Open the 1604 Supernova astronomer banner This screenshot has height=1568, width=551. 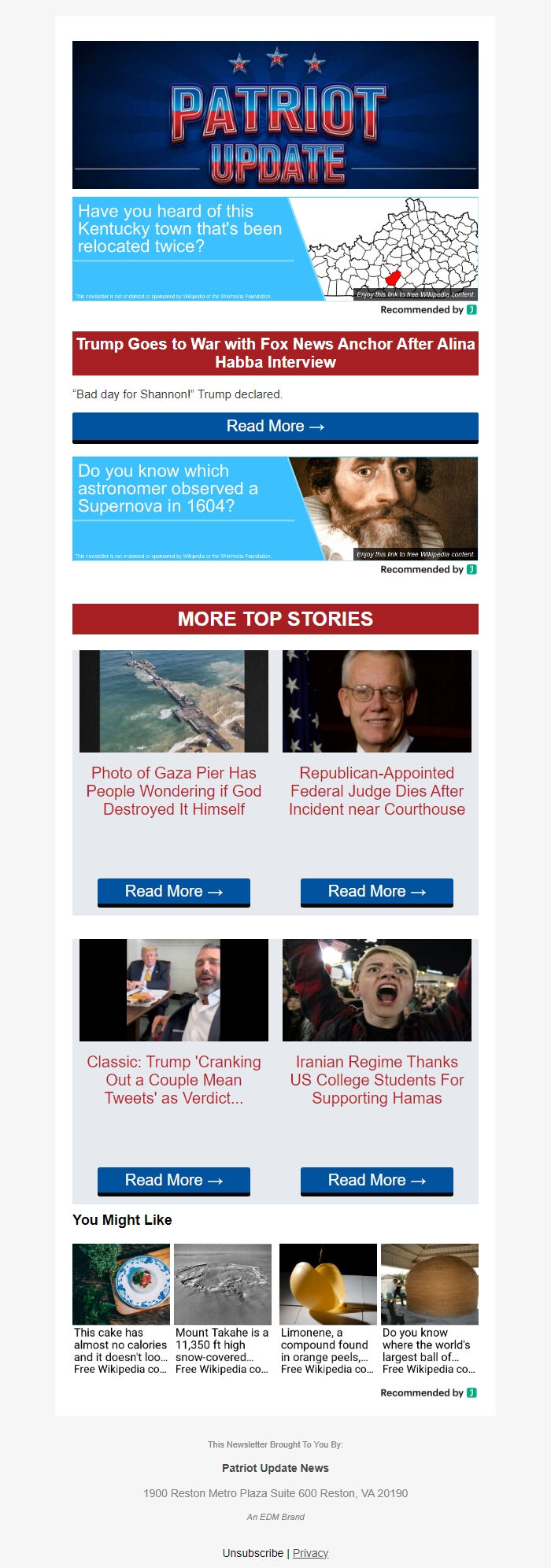275,508
